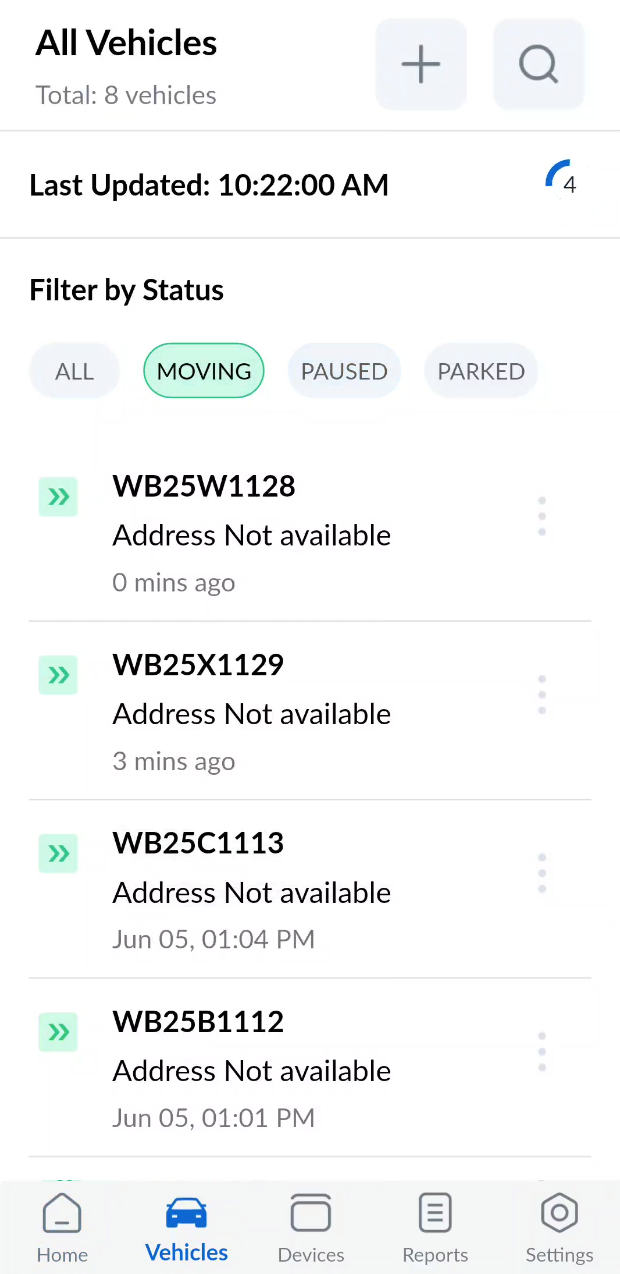
Task: Open vehicle WB25B1112 details
Action: pos(250,1068)
